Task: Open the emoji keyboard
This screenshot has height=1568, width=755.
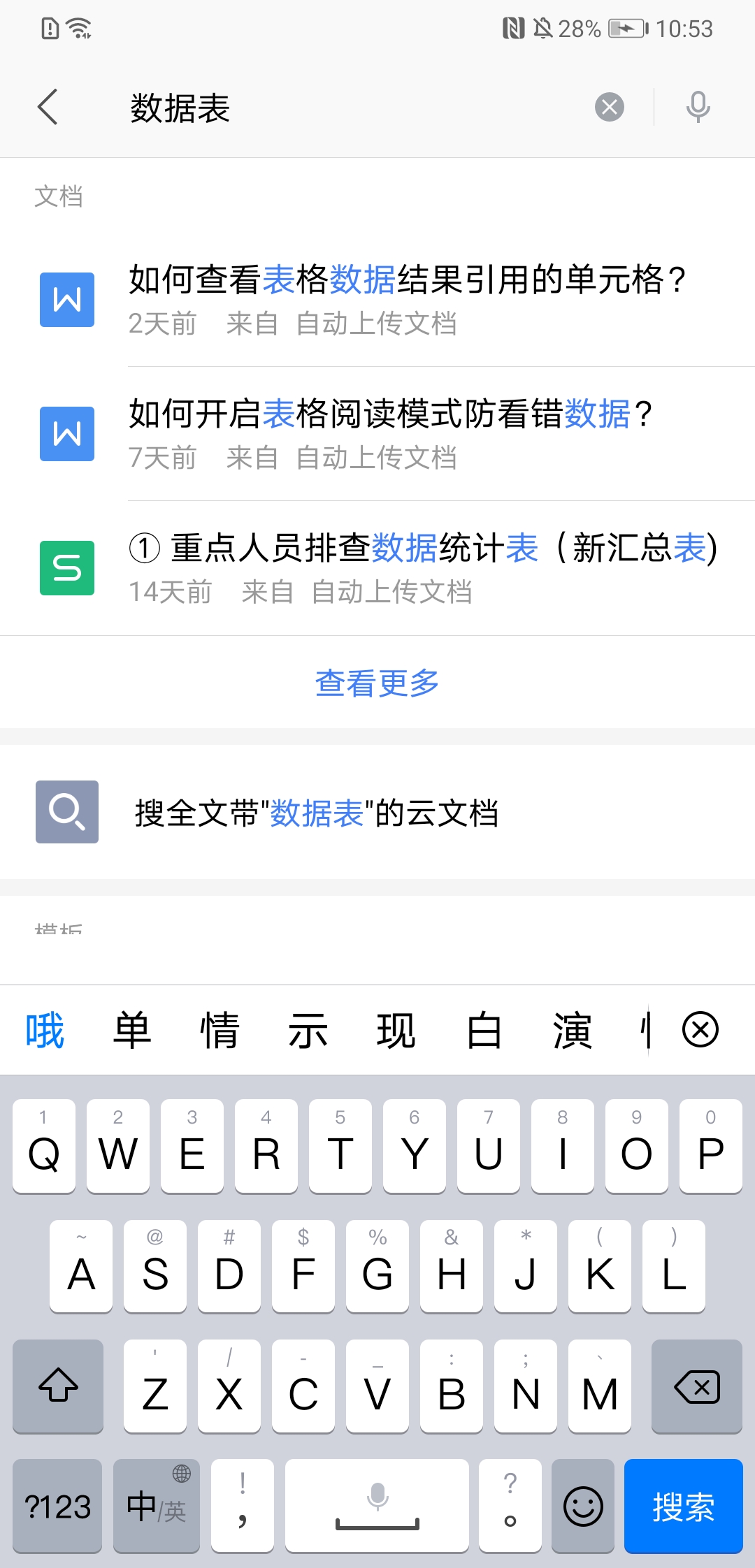Action: tap(583, 1506)
